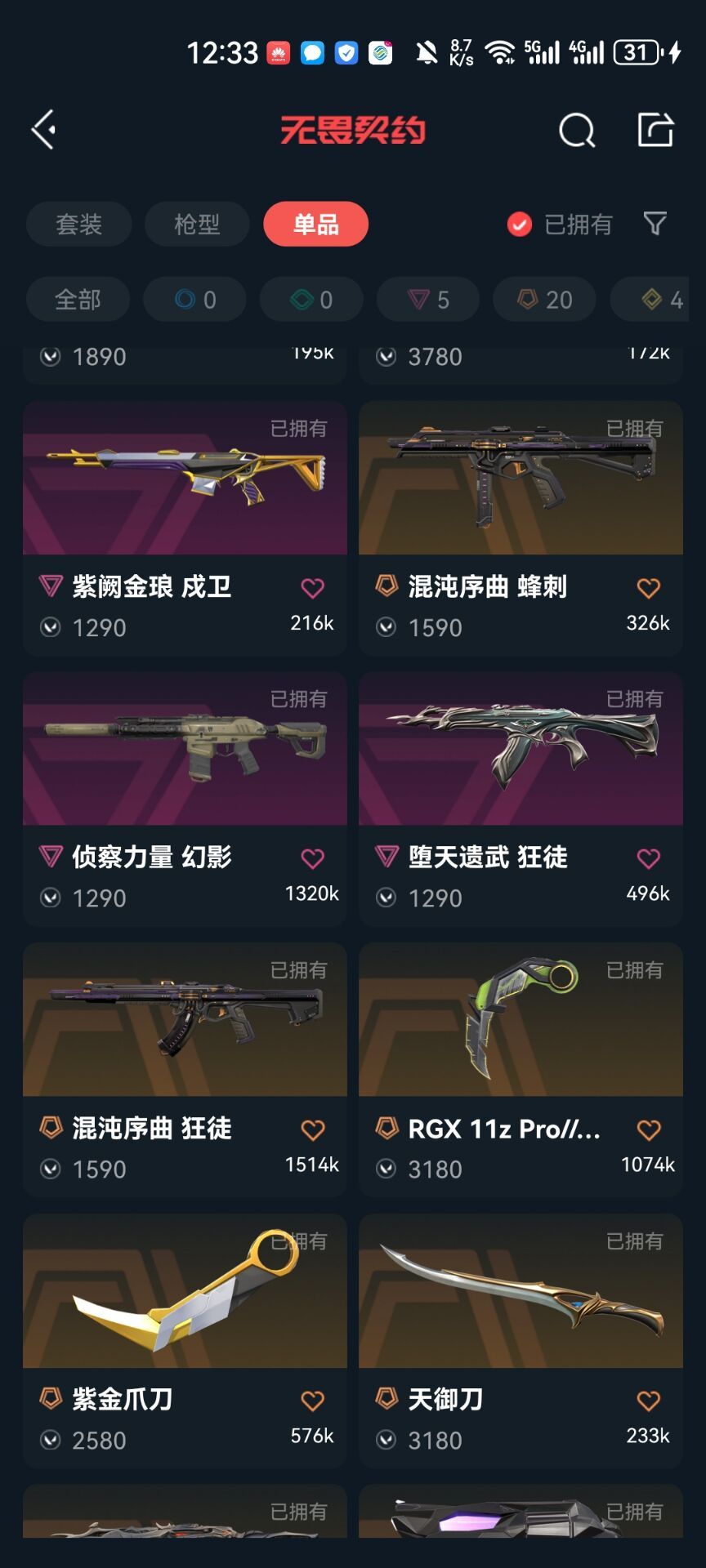Switch to the 枪型 tab
Image resolution: width=706 pixels, height=1568 pixels.
pyautogui.click(x=197, y=224)
